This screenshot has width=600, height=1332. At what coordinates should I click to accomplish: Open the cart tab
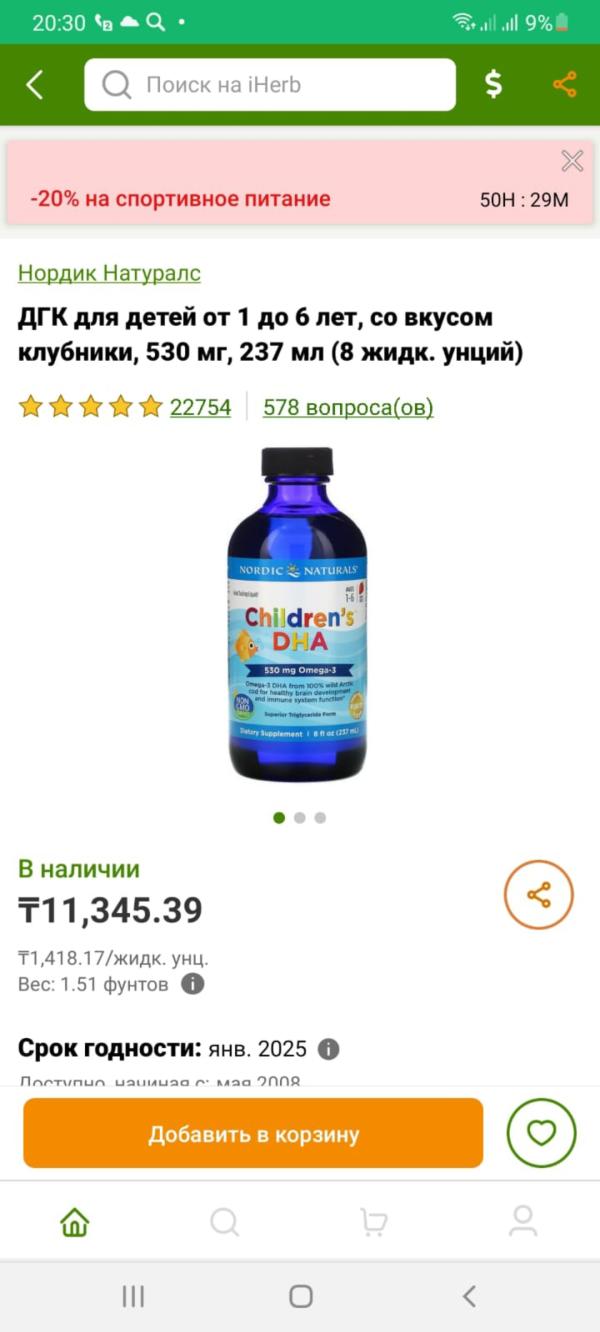373,1221
